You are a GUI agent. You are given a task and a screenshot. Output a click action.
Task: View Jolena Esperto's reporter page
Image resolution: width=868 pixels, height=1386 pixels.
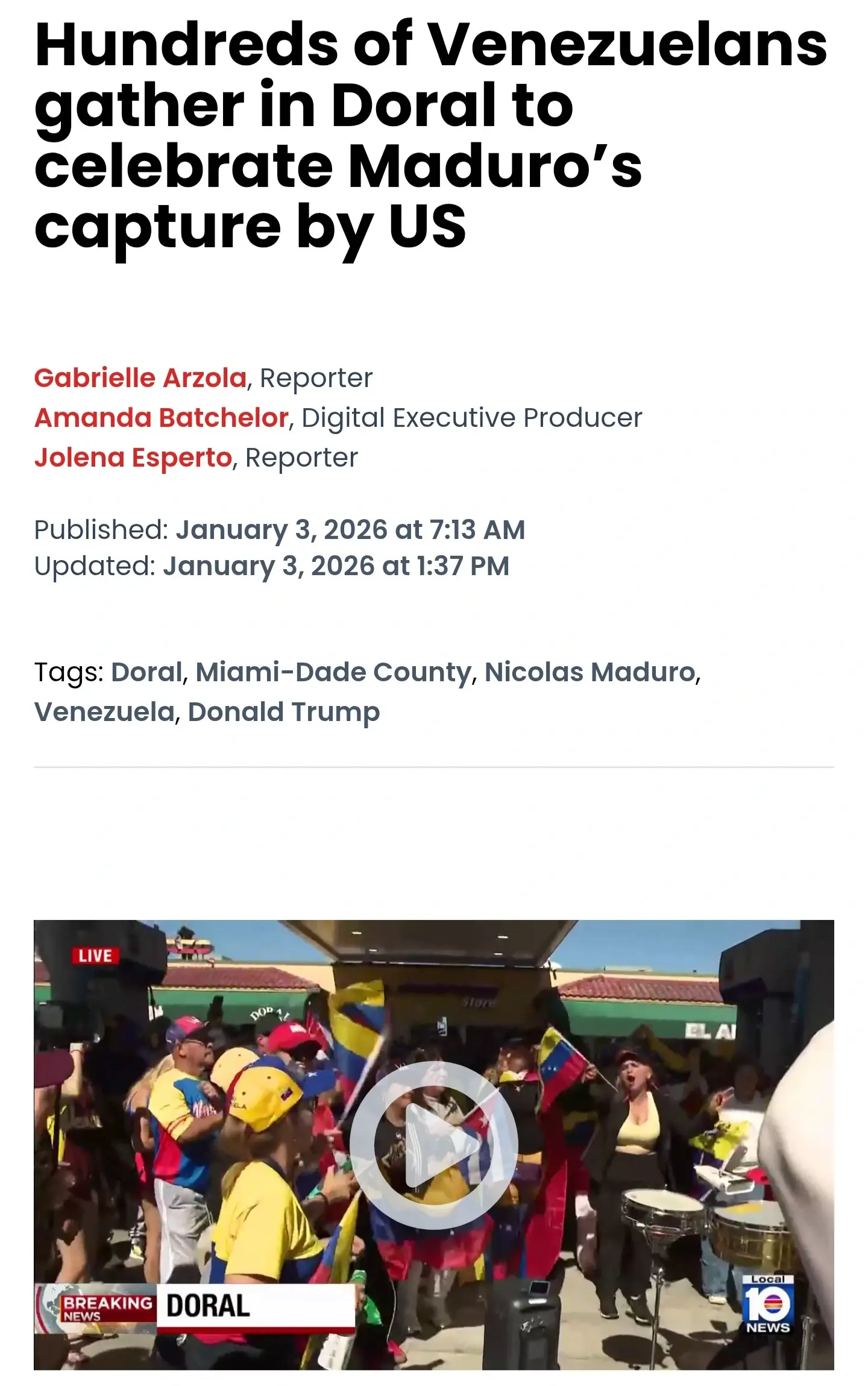[133, 458]
